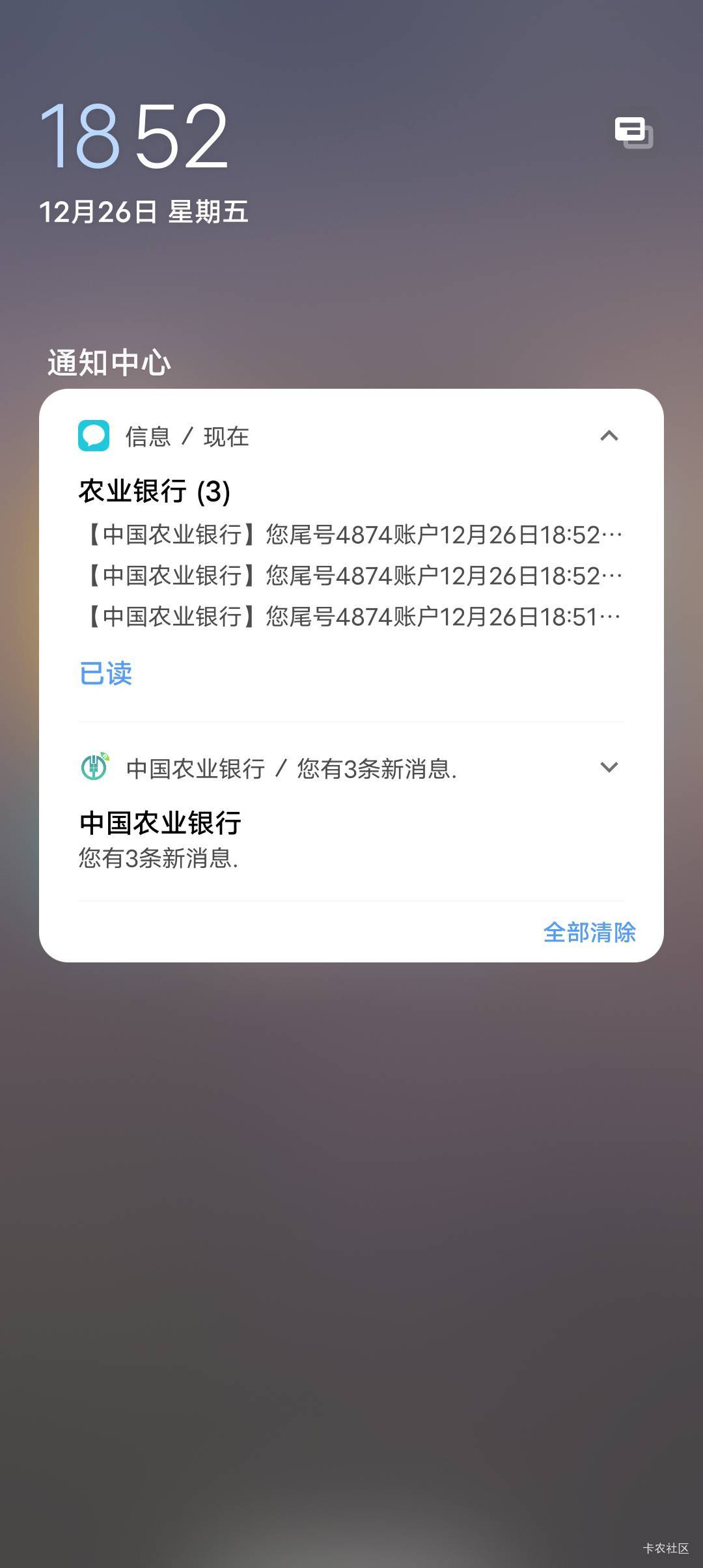Open the 18:51 农业银行 SMS message
This screenshot has width=703, height=1568.
[351, 617]
